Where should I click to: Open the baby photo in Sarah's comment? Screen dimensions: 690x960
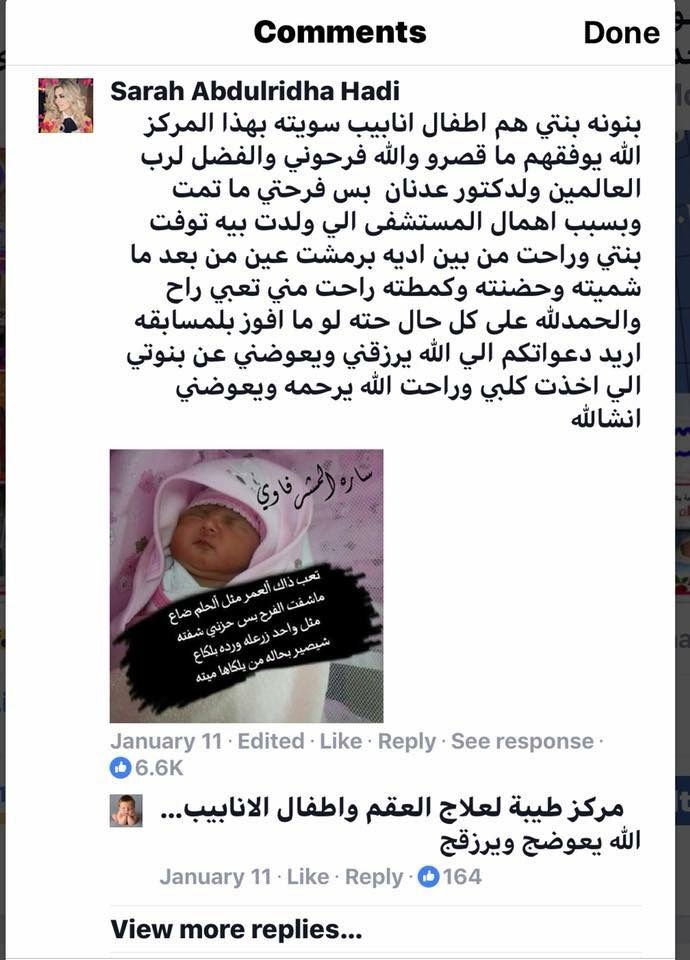(246, 585)
